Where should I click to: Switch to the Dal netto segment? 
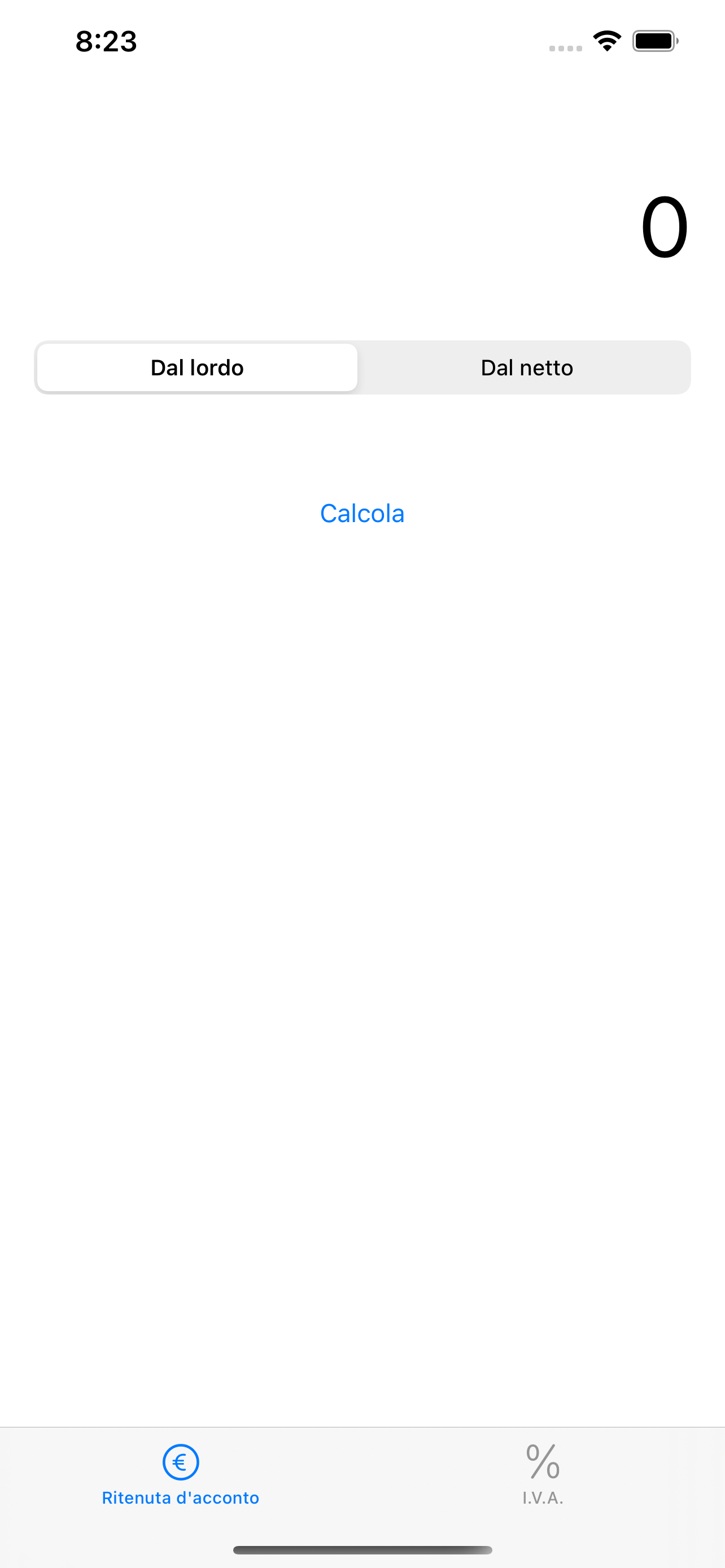point(527,367)
